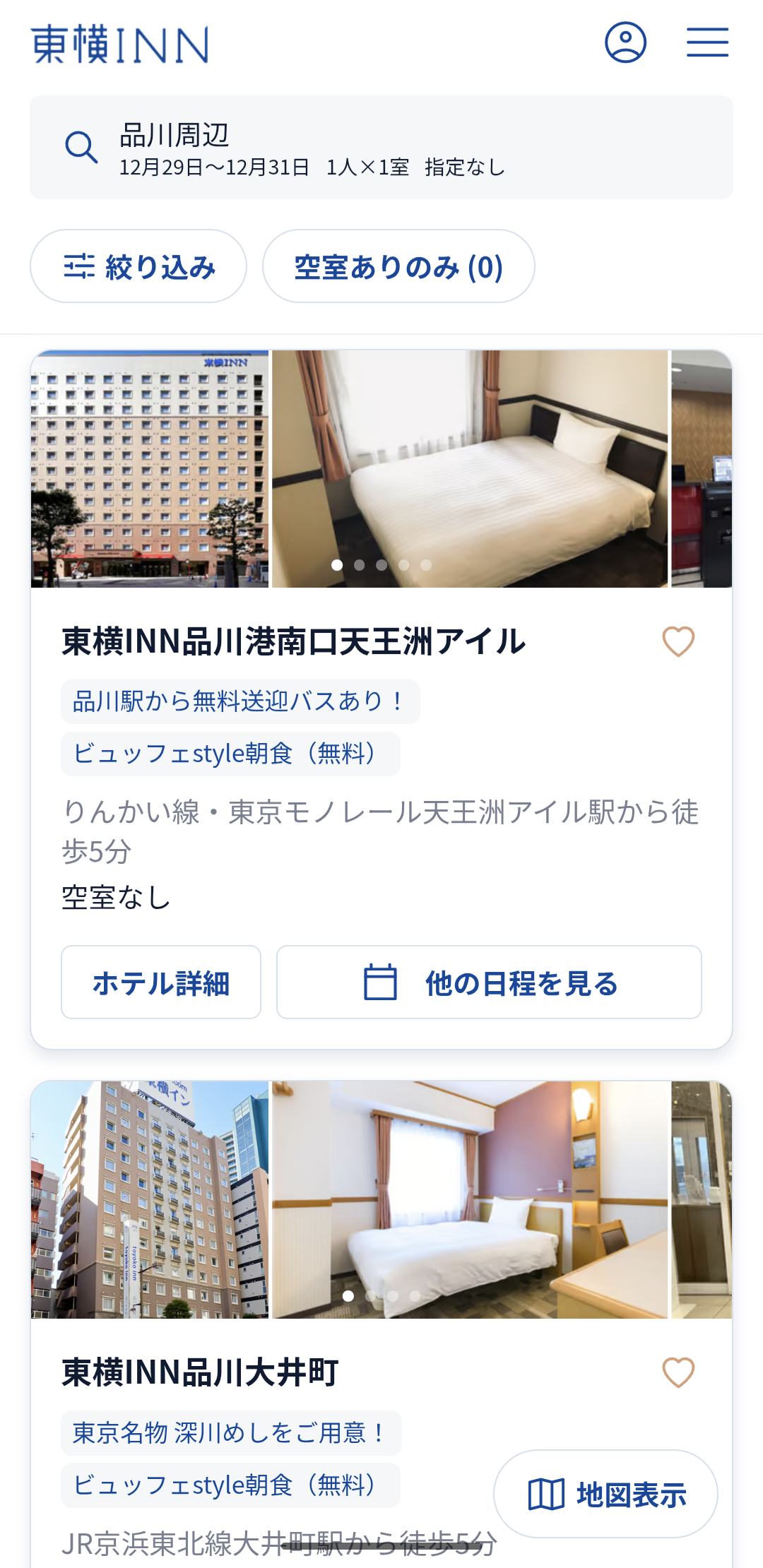Open the 絞り込み filter options
The image size is (763, 1568).
138,266
